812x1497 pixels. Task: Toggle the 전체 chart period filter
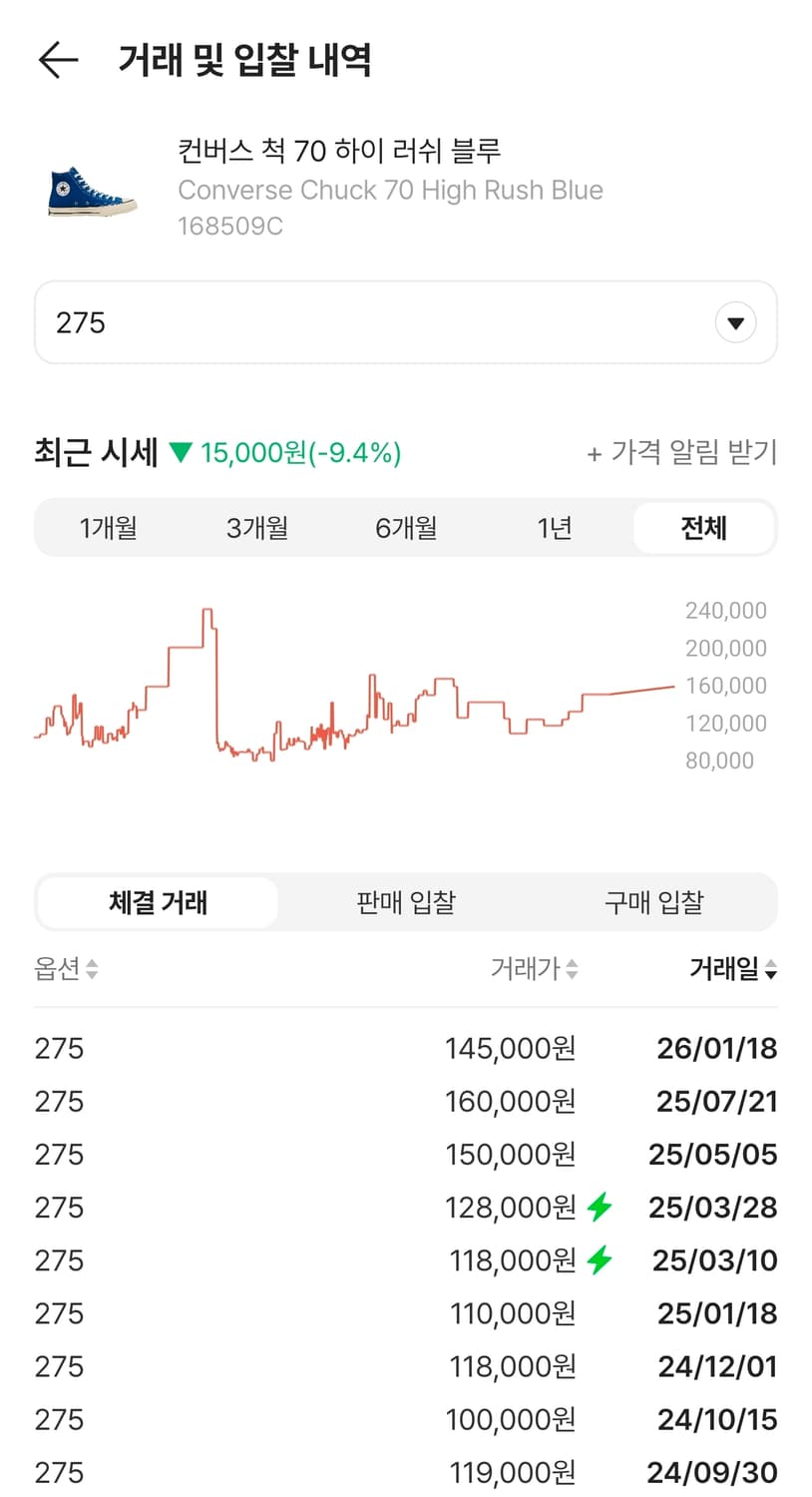(704, 527)
